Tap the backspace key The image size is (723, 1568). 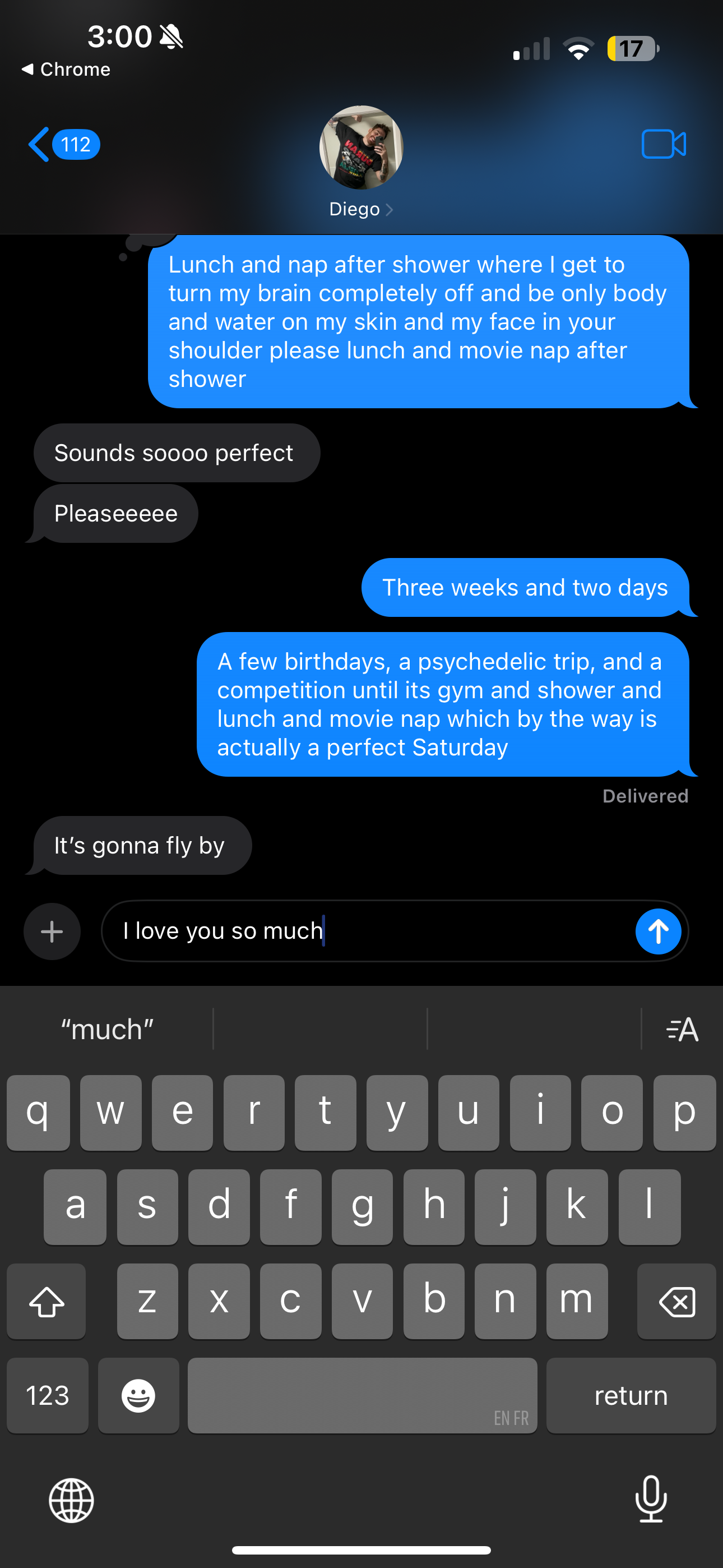coord(676,1302)
